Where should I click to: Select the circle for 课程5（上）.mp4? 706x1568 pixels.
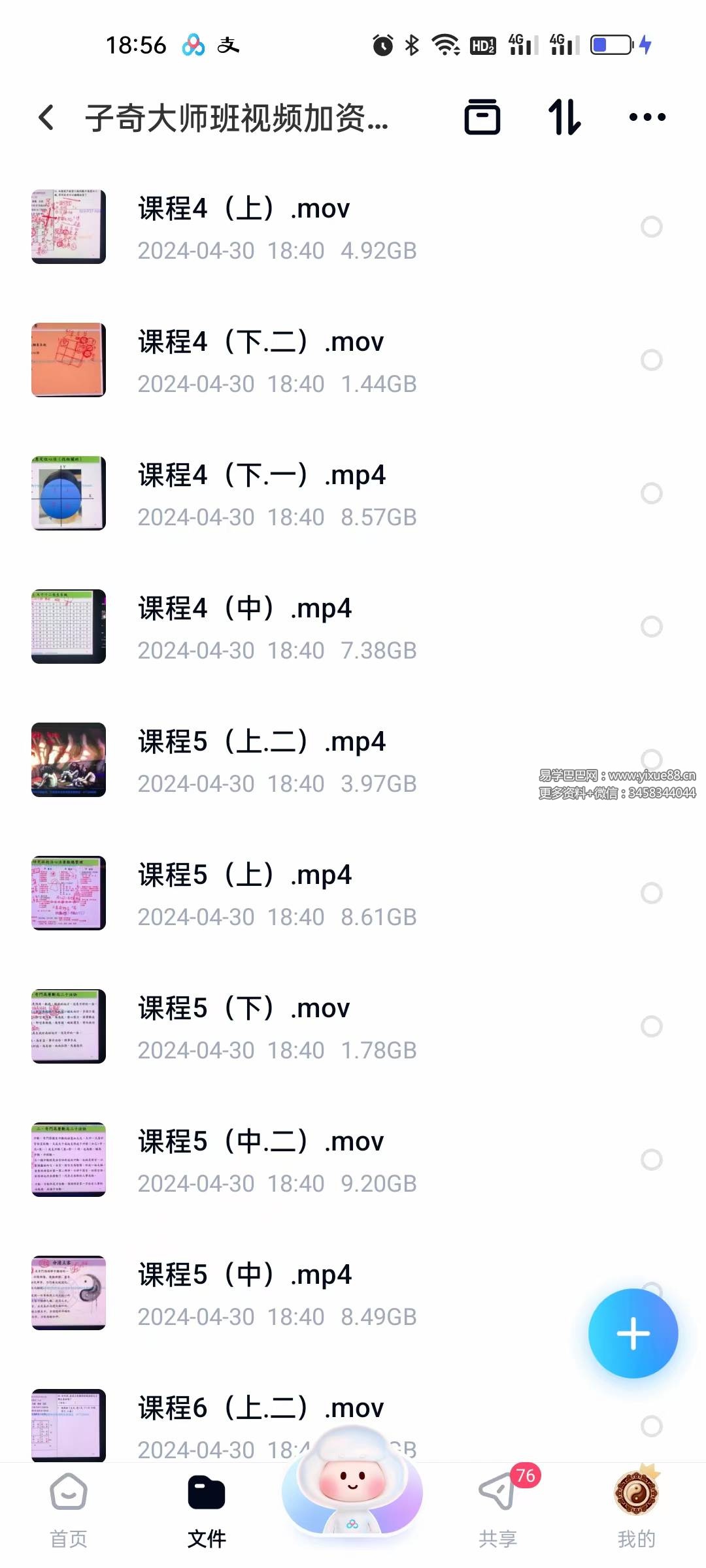pyautogui.click(x=652, y=893)
